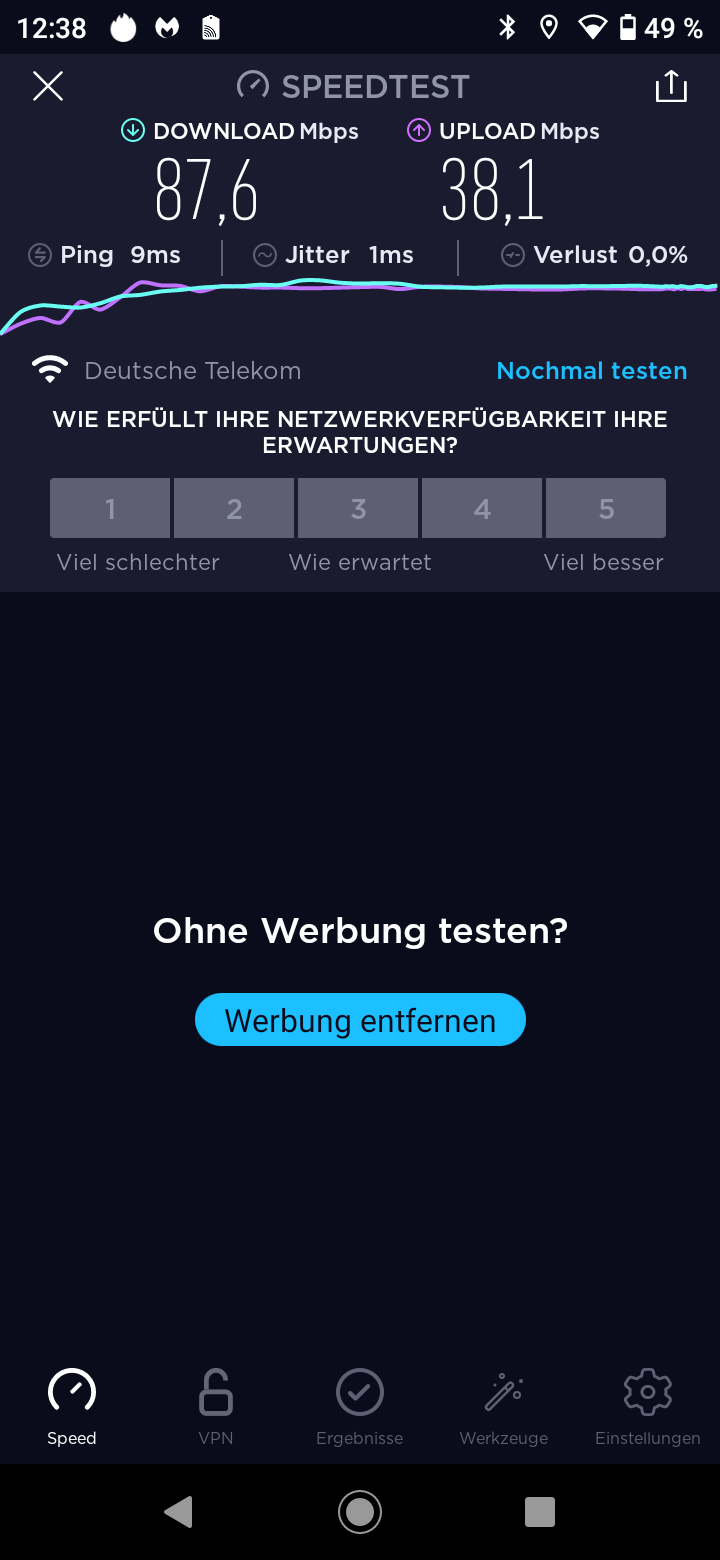
Task: Switch to the VPN tab
Action: (216, 1407)
